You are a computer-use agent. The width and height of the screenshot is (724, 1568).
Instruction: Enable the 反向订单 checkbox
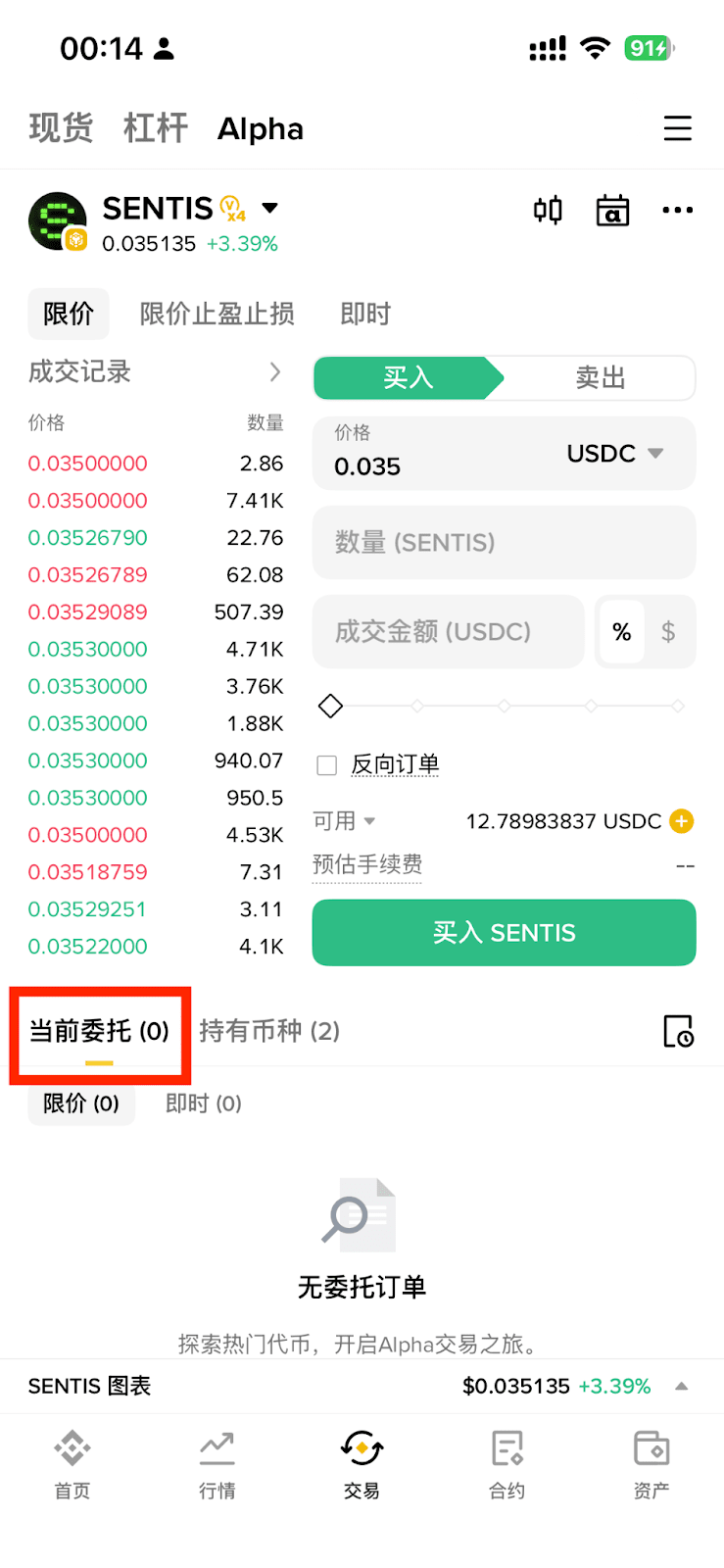click(326, 764)
